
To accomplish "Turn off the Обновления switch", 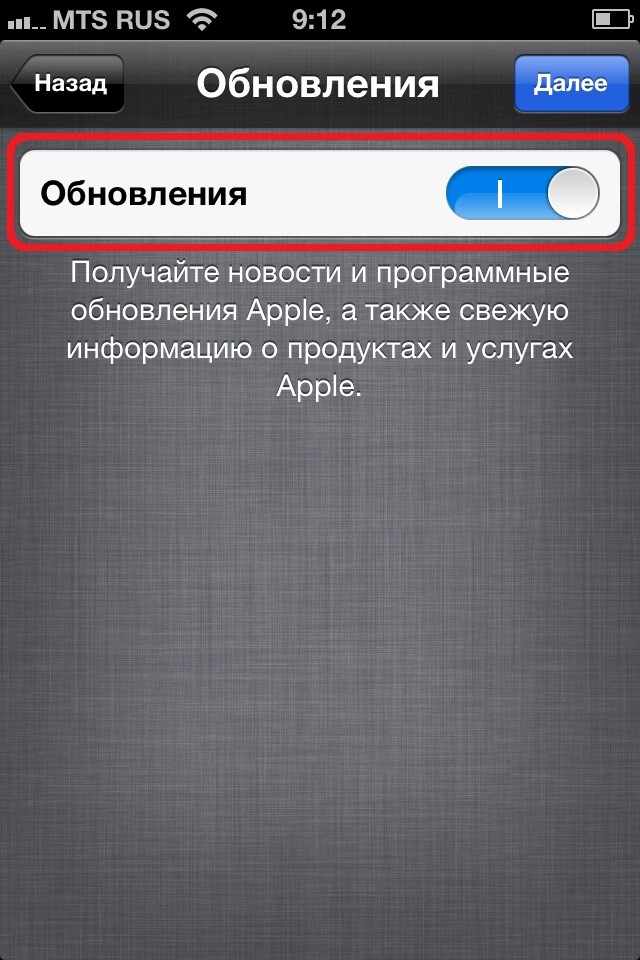I will [522, 193].
